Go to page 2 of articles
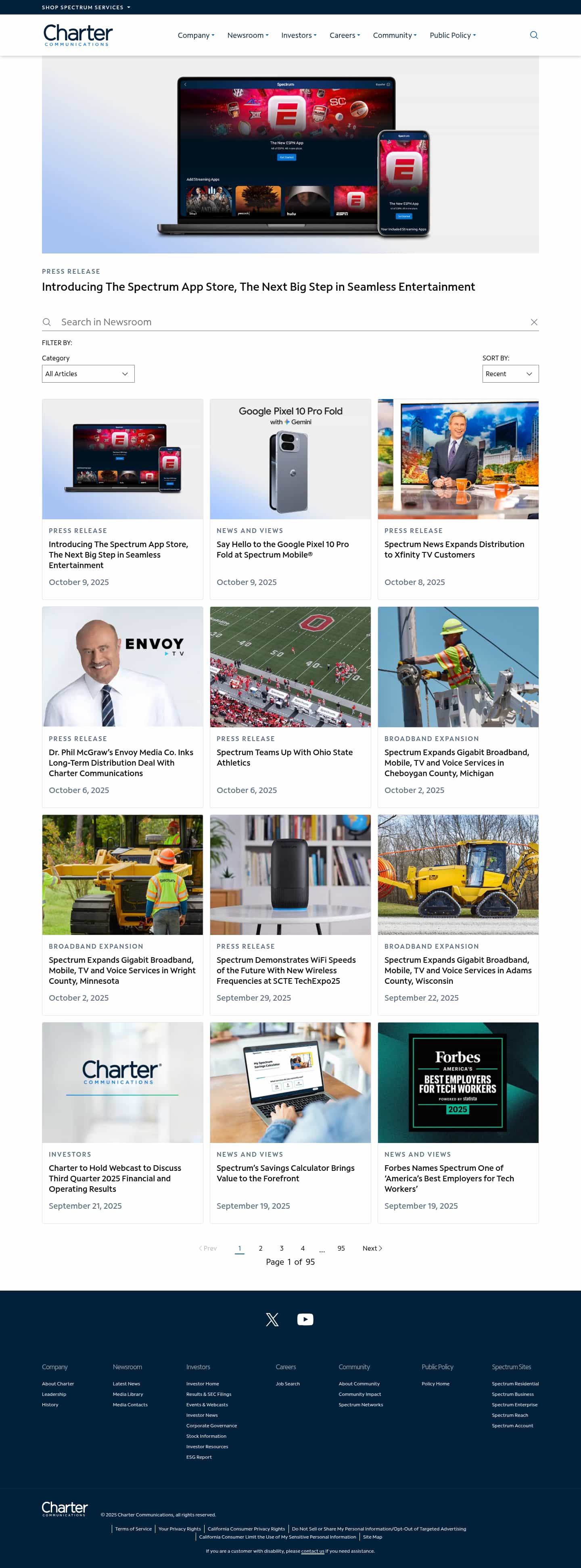 pos(261,1248)
